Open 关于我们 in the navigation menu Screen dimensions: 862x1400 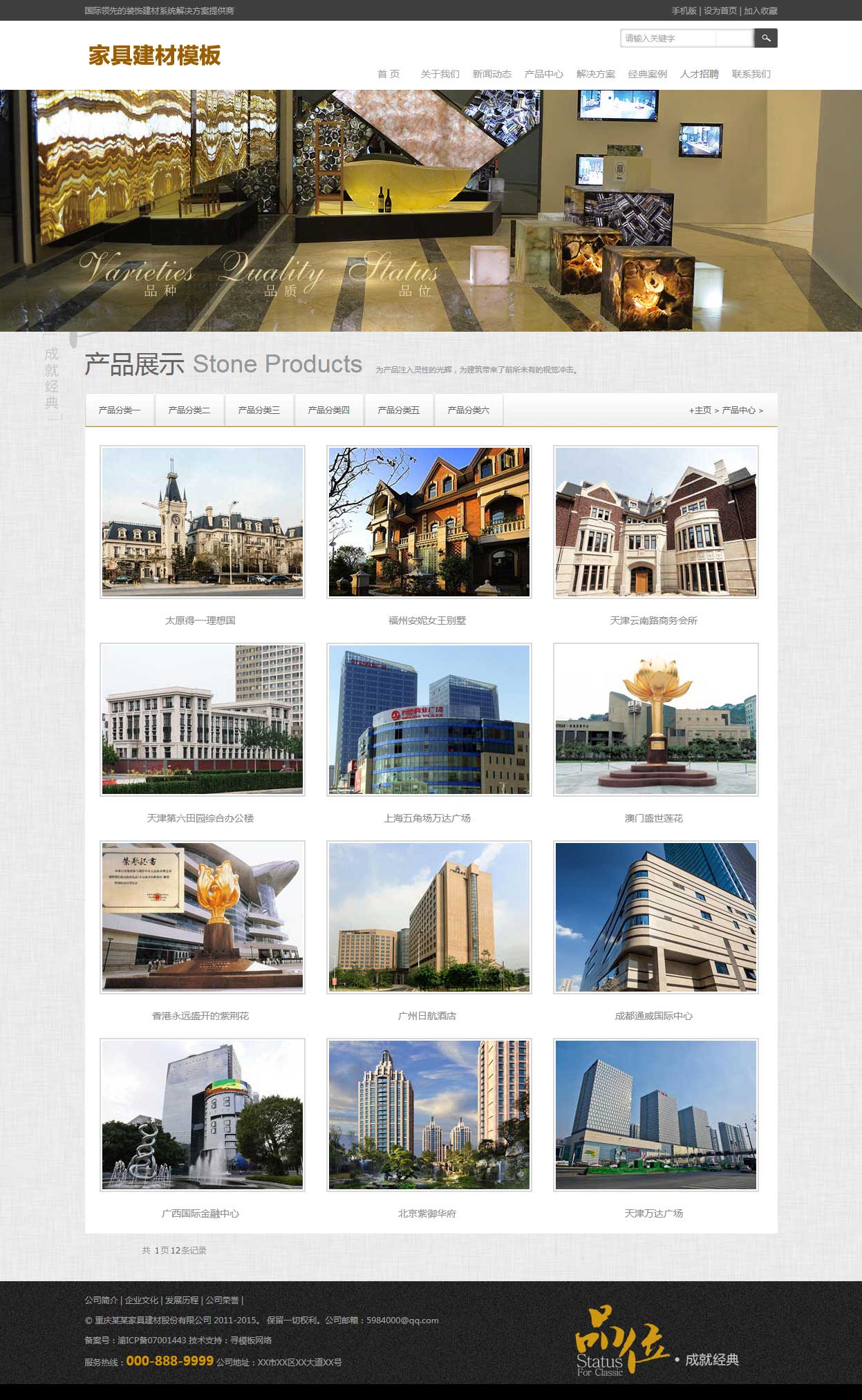440,74
